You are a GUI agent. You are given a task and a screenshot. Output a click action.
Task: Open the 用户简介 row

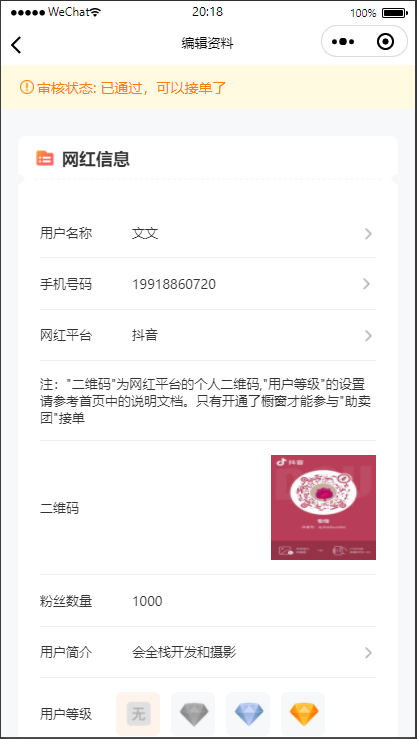[208, 653]
